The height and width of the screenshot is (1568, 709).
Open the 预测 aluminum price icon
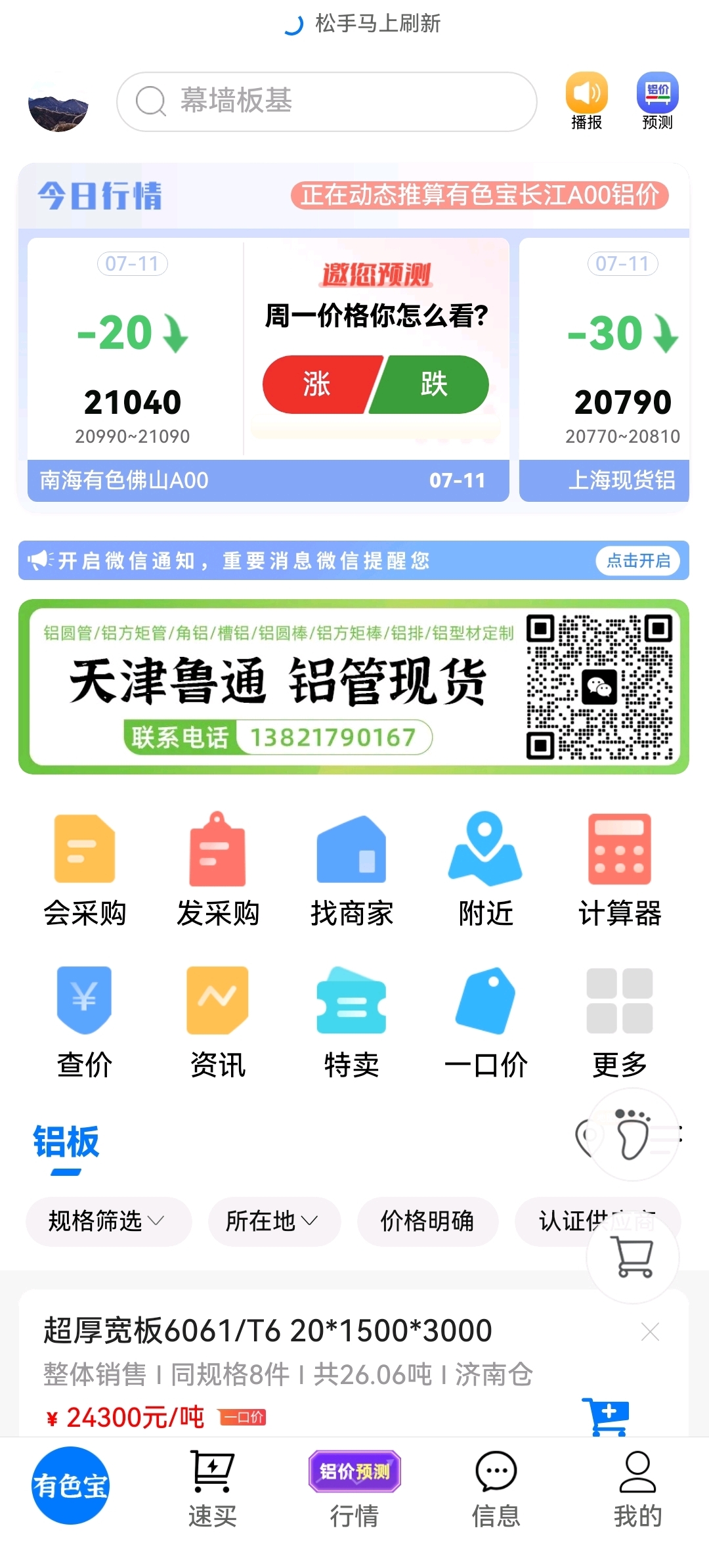657,101
